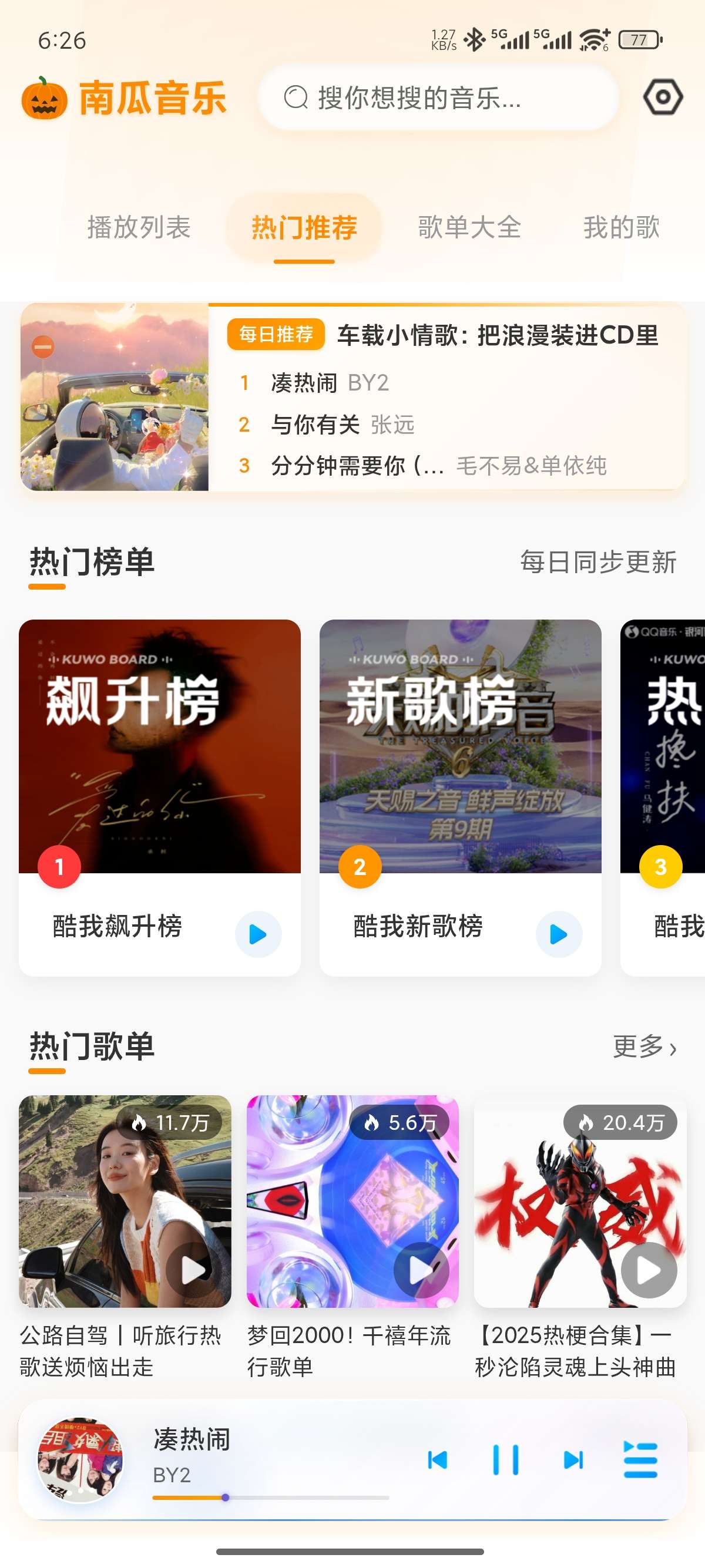The height and width of the screenshot is (1568, 705).
Task: Switch to the 歌单大全 tab
Action: (469, 227)
